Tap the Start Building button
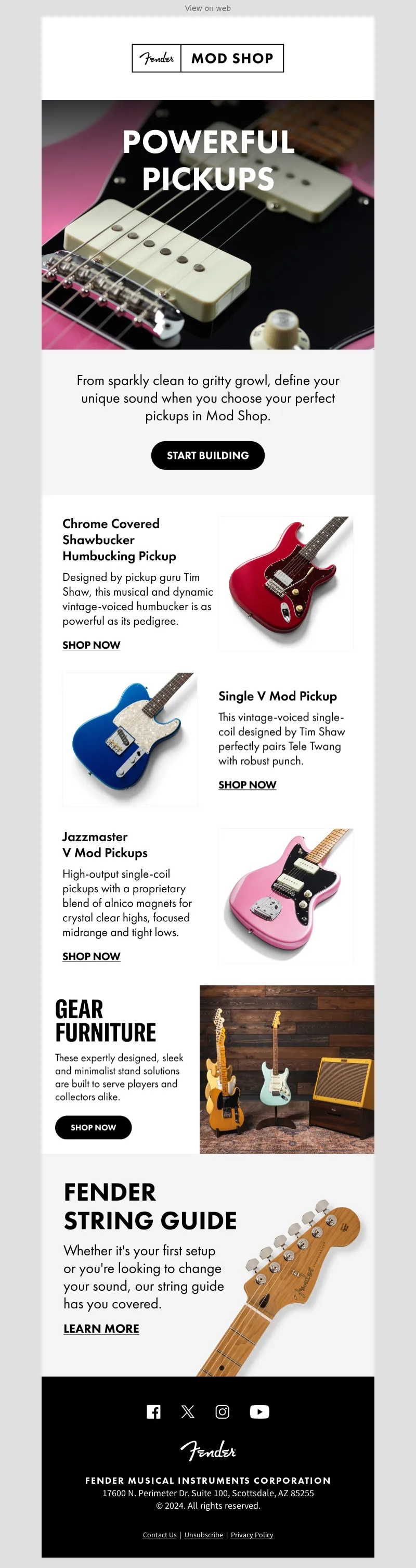416x1568 pixels. coord(207,455)
